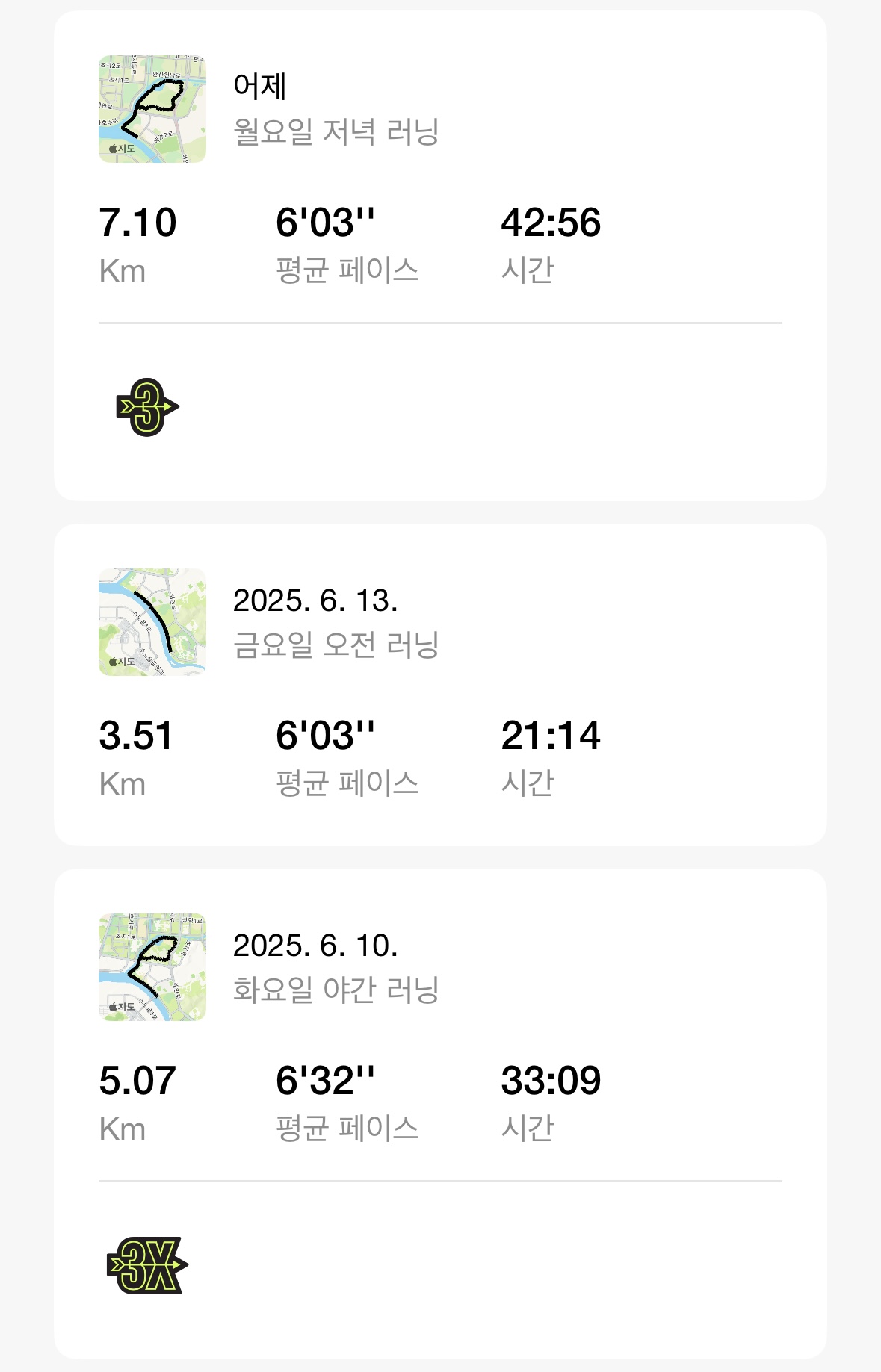Click the 21:14 time on the Friday run
Viewport: 881px width, 1372px height.
pyautogui.click(x=551, y=737)
